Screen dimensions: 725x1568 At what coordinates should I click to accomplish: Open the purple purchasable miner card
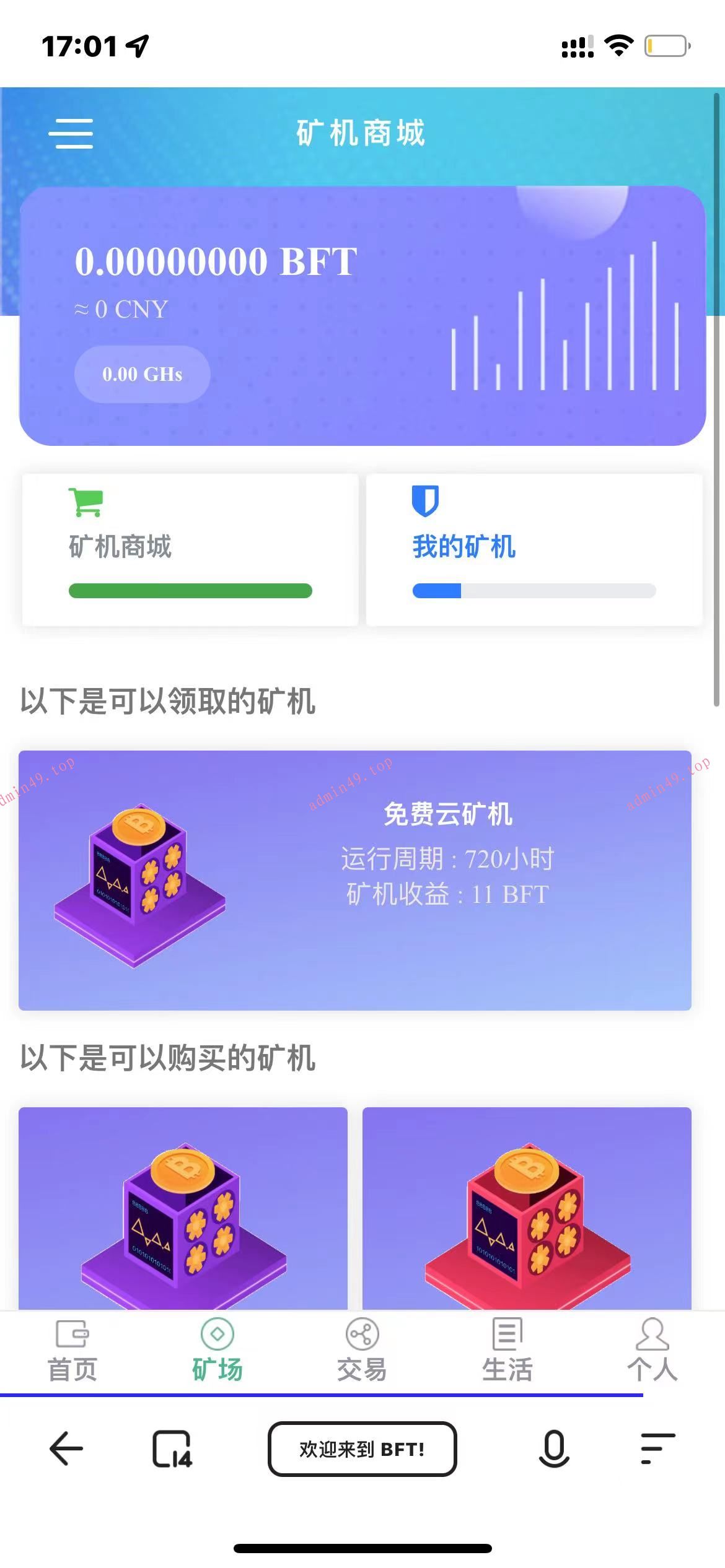[183, 1208]
